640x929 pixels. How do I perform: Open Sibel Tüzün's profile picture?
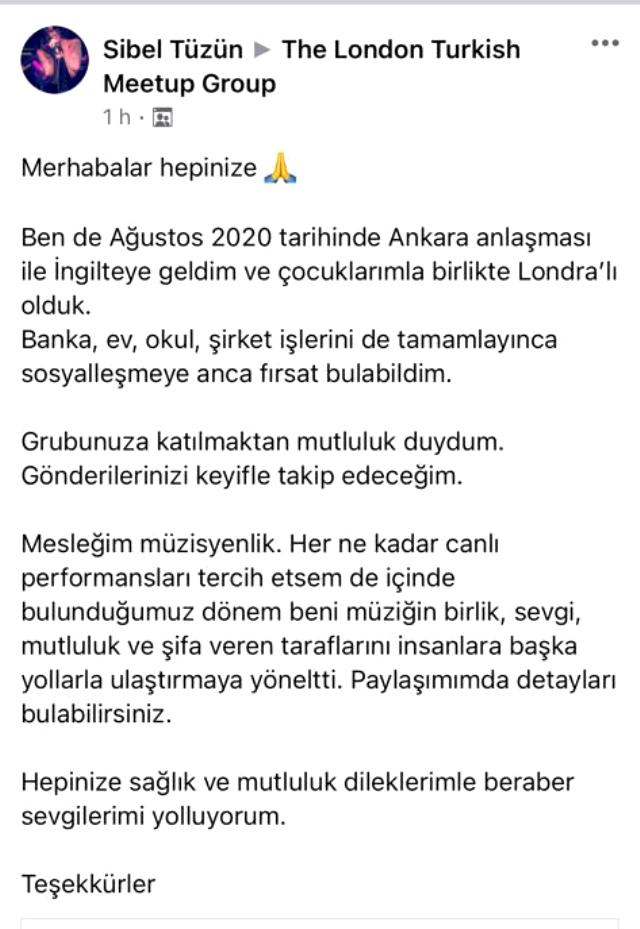(x=55, y=60)
